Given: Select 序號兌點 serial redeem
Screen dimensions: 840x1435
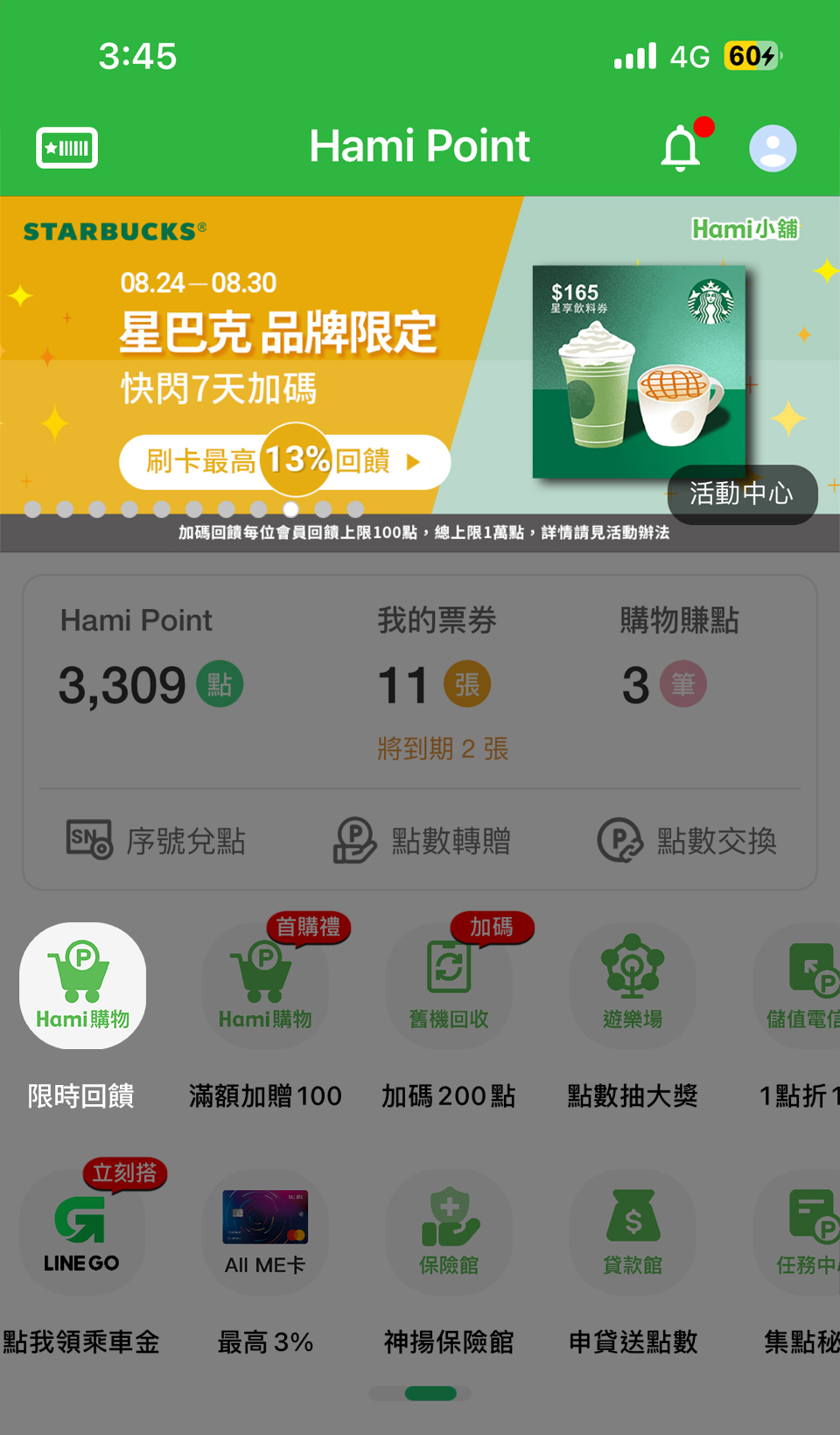Looking at the screenshot, I should [x=157, y=841].
